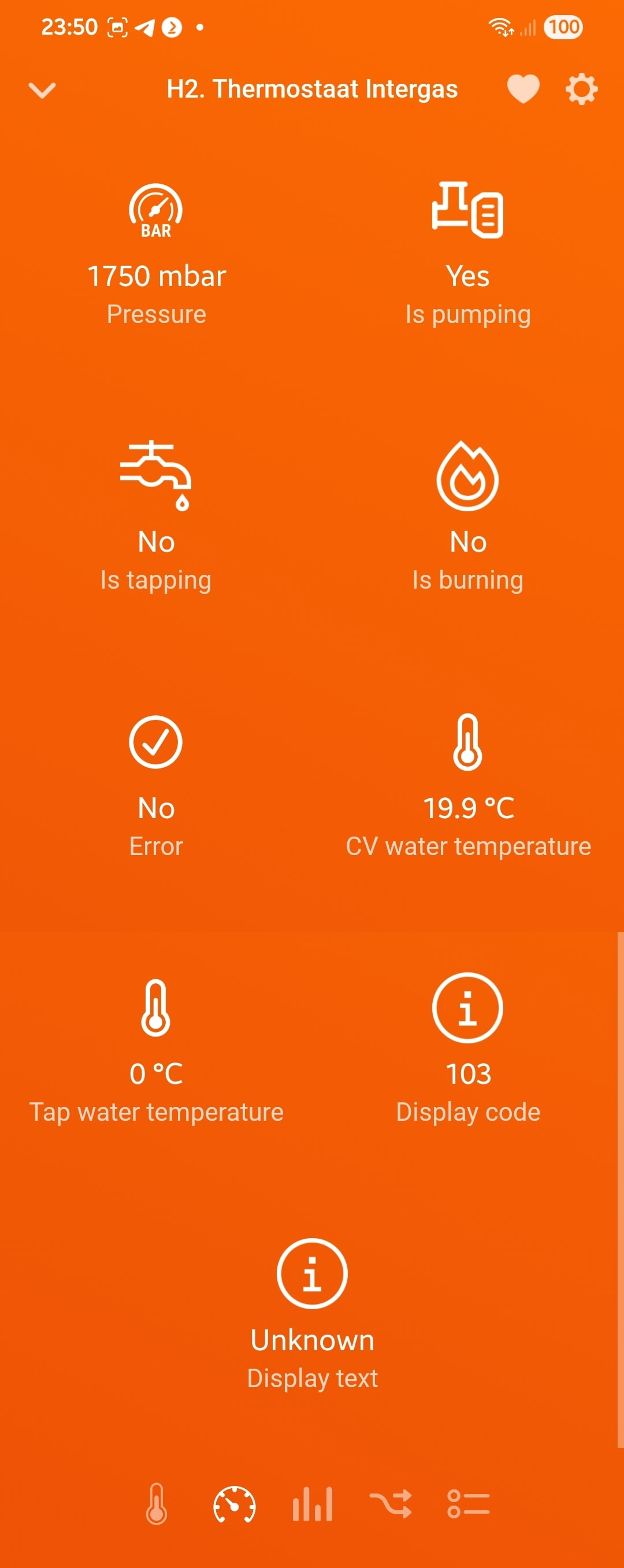624x1568 pixels.
Task: Collapse the device view with the down chevron
Action: click(42, 90)
